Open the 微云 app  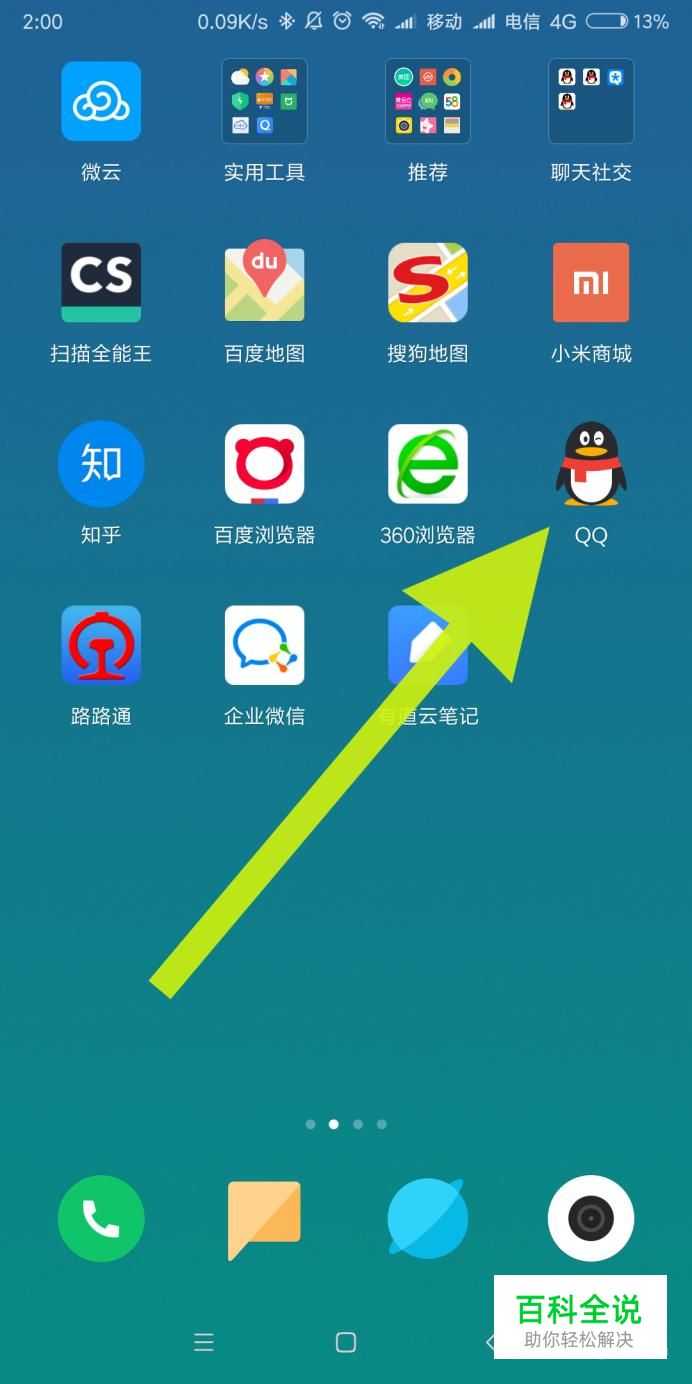(x=101, y=102)
